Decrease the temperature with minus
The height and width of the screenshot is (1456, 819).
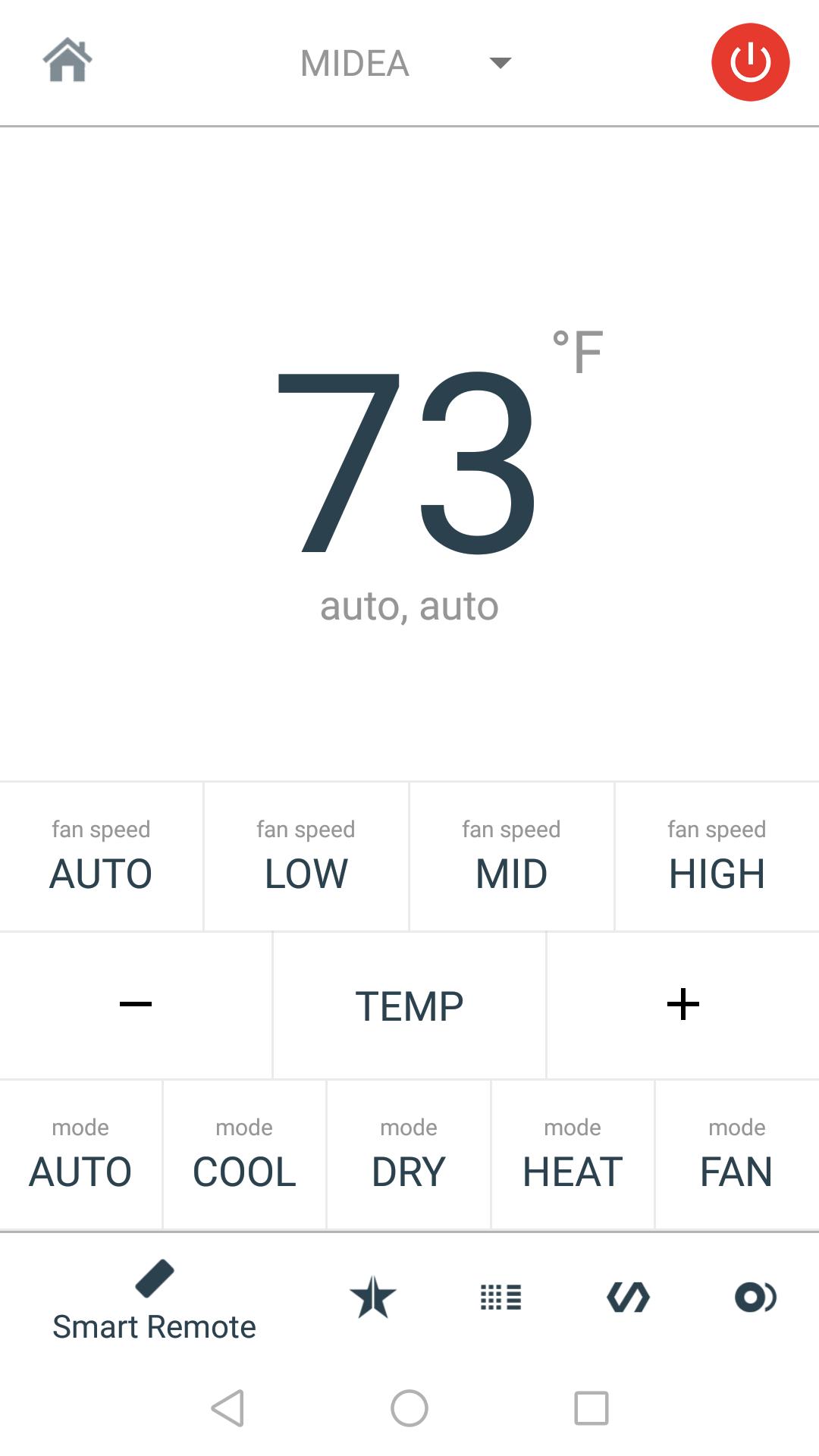136,1005
